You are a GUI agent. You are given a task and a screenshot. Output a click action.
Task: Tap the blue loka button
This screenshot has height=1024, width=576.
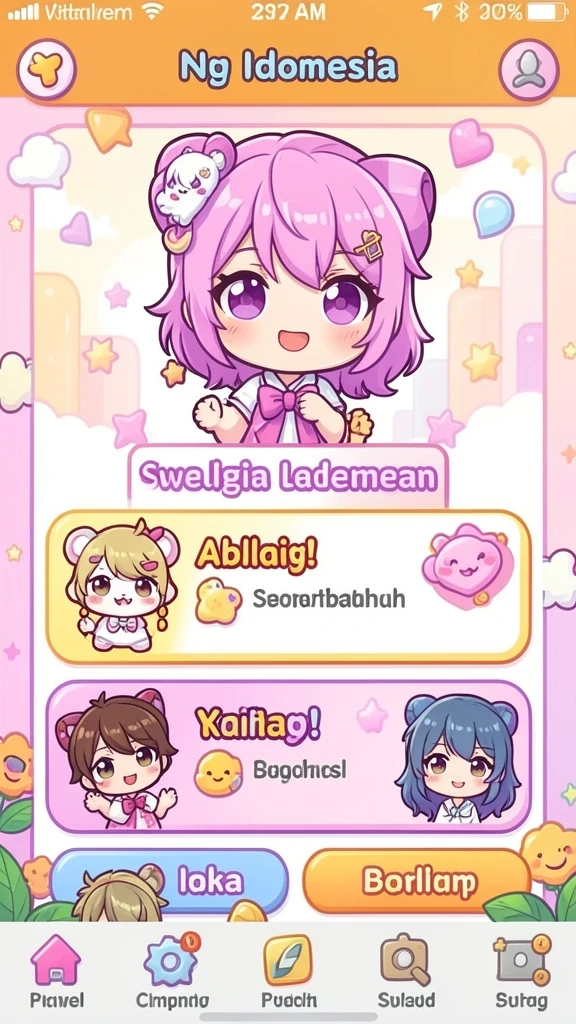(x=168, y=882)
